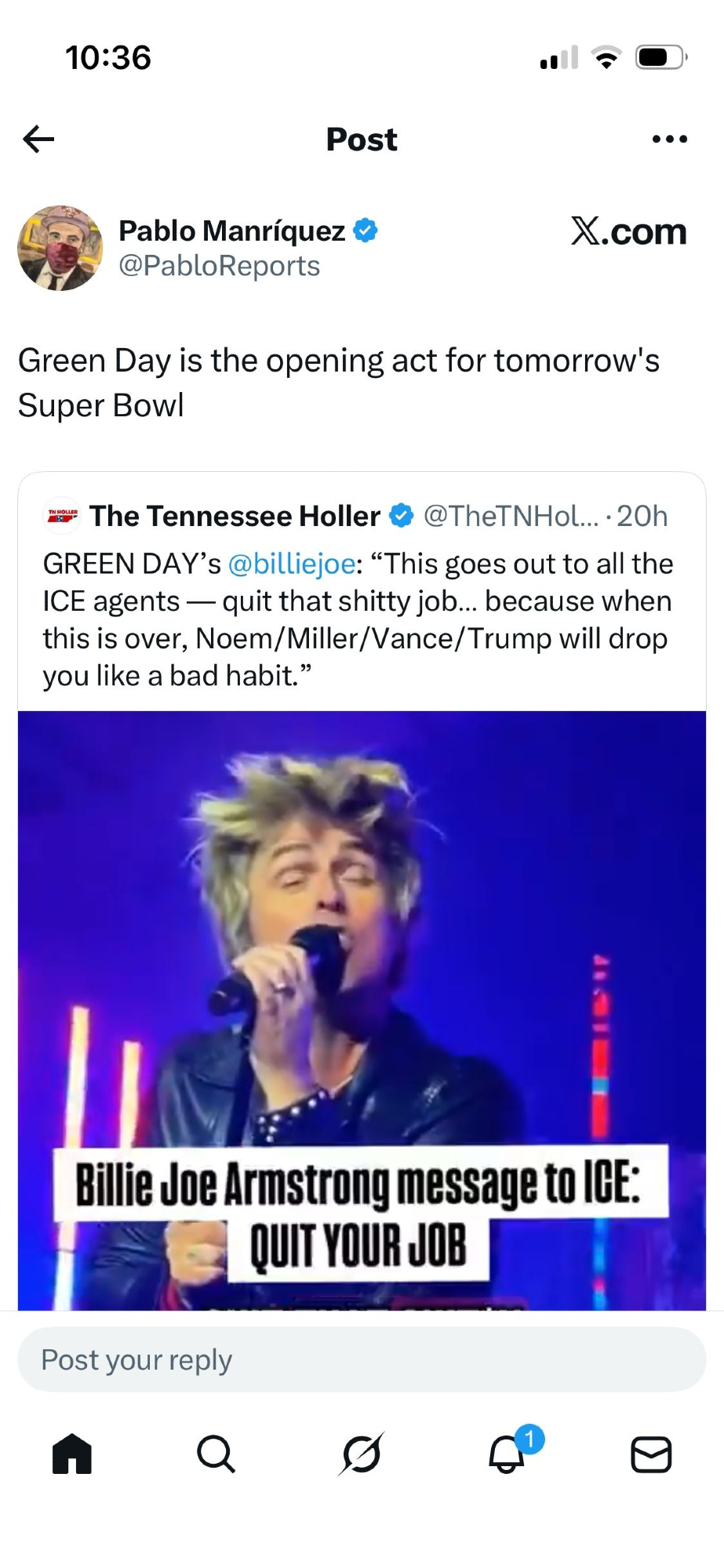
Task: Open the Grok tab
Action: coord(362,1454)
